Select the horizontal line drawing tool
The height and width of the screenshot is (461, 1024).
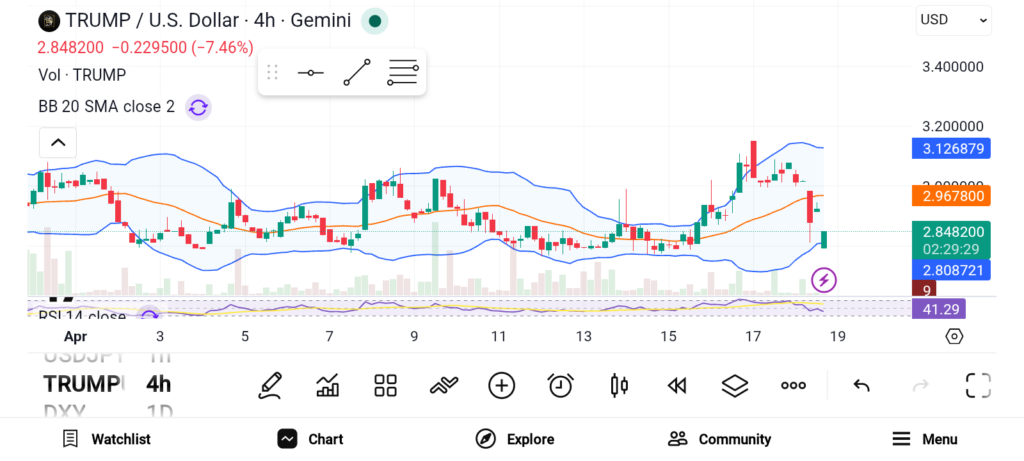pyautogui.click(x=310, y=73)
